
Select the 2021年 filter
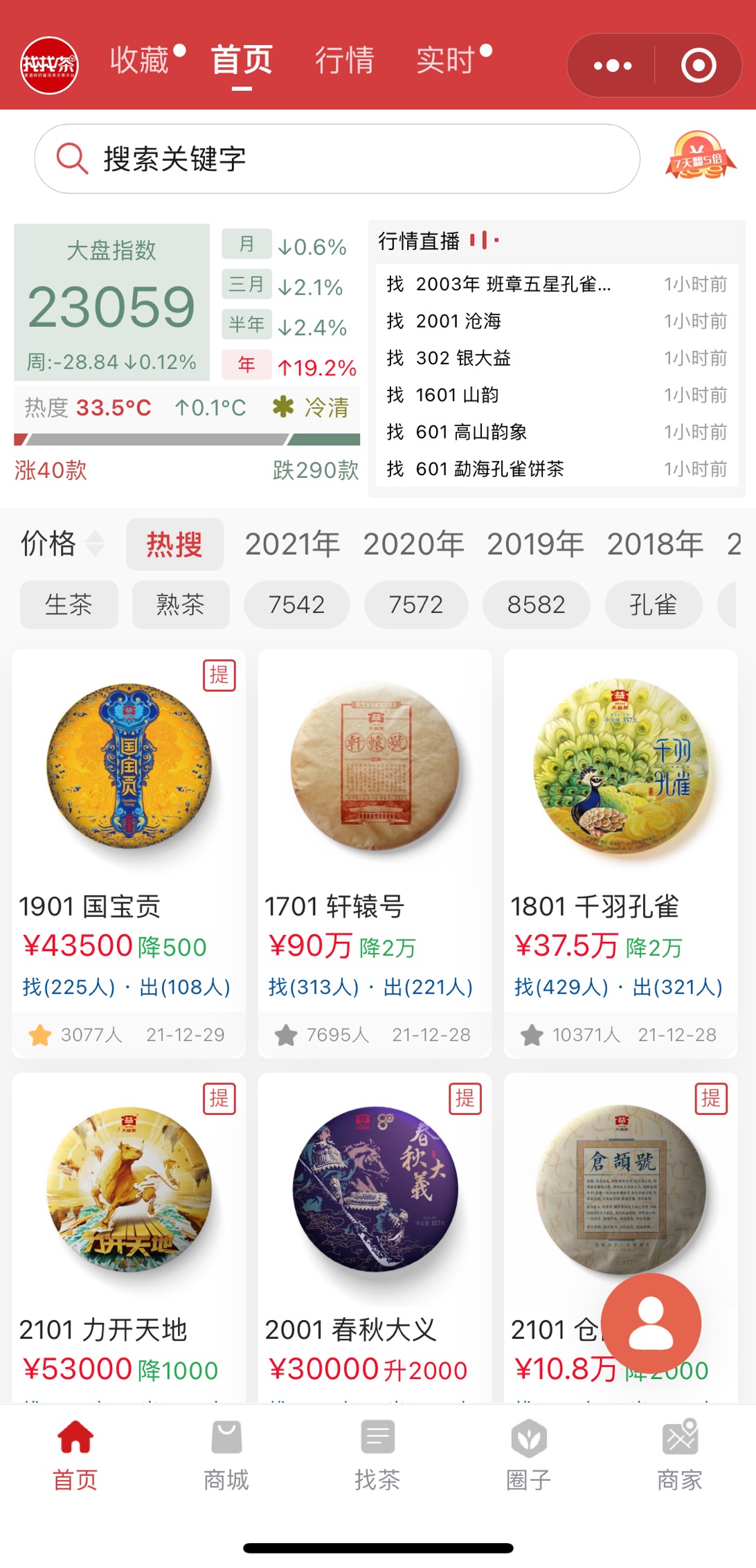292,544
